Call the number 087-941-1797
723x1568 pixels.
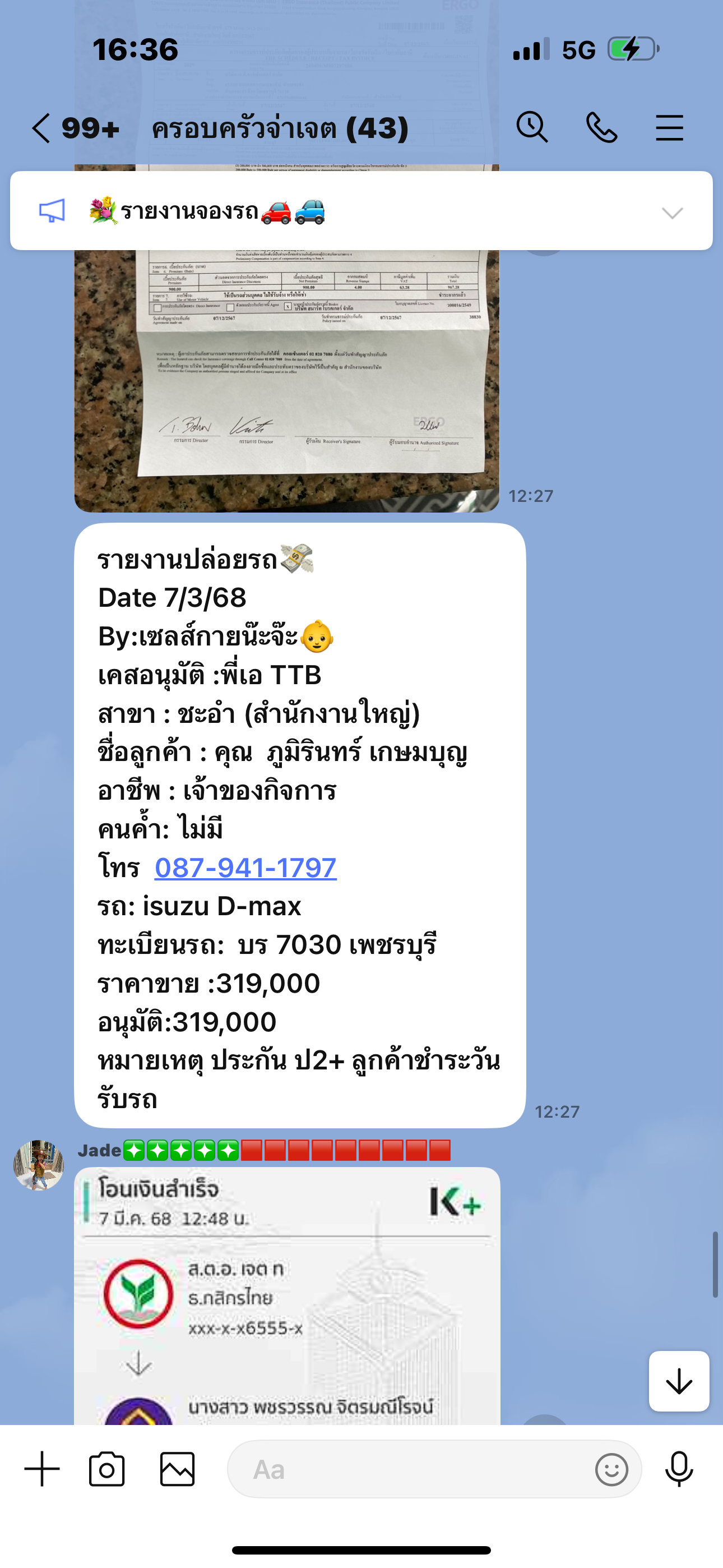coord(245,868)
